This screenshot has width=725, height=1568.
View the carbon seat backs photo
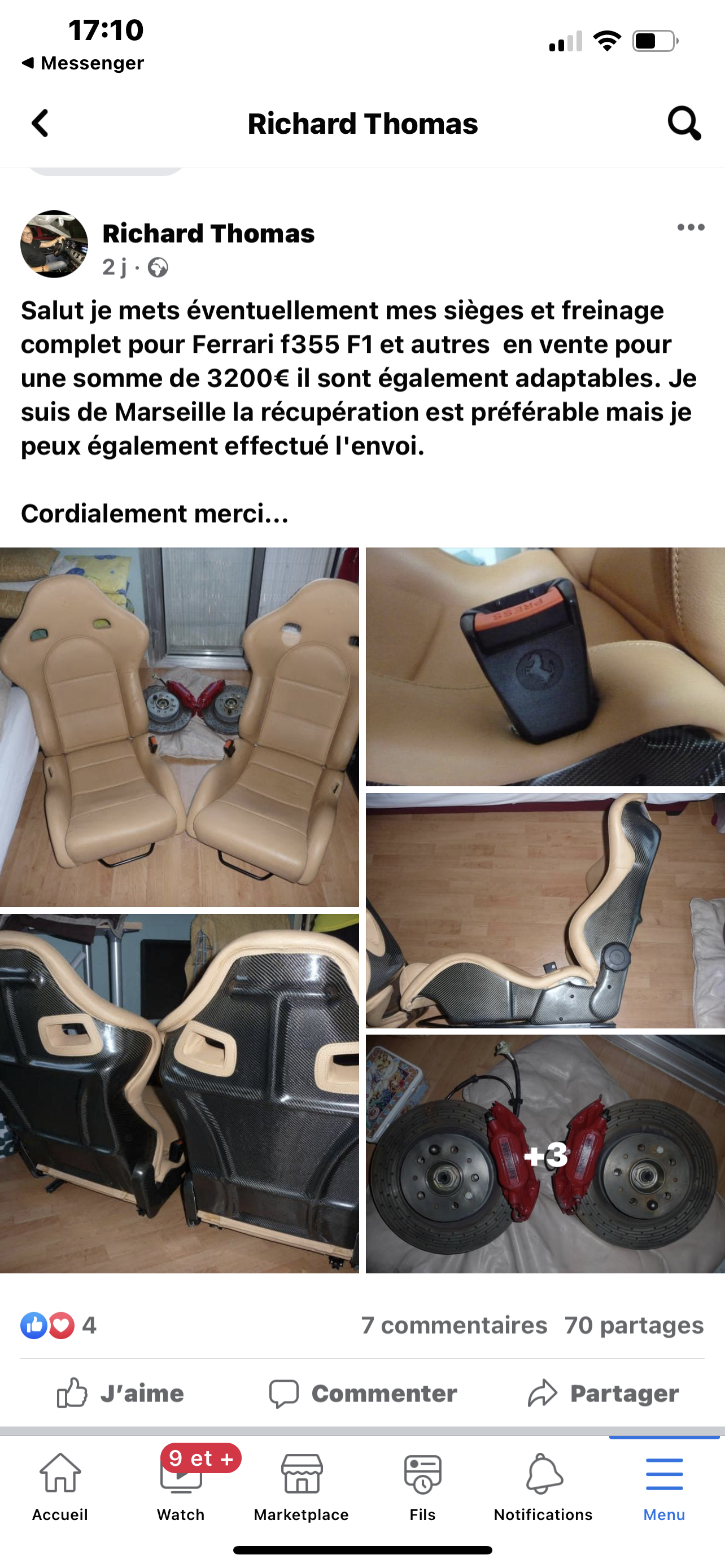pyautogui.click(x=179, y=1094)
